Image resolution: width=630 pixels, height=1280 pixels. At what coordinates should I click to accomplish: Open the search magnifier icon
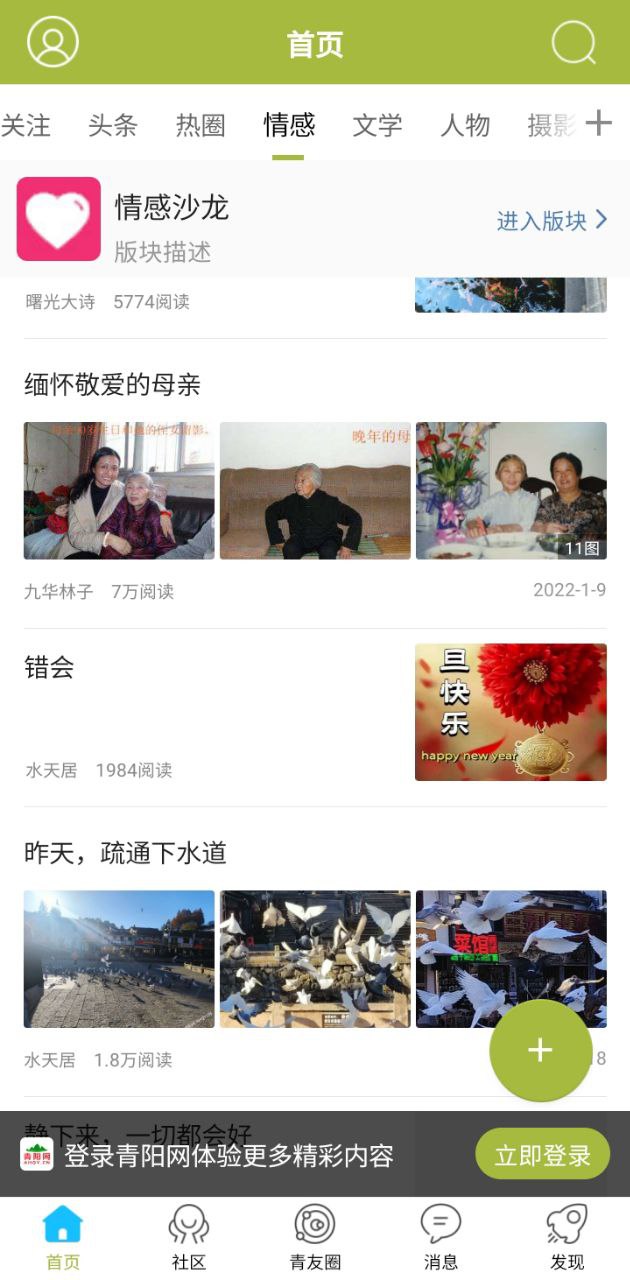[574, 43]
